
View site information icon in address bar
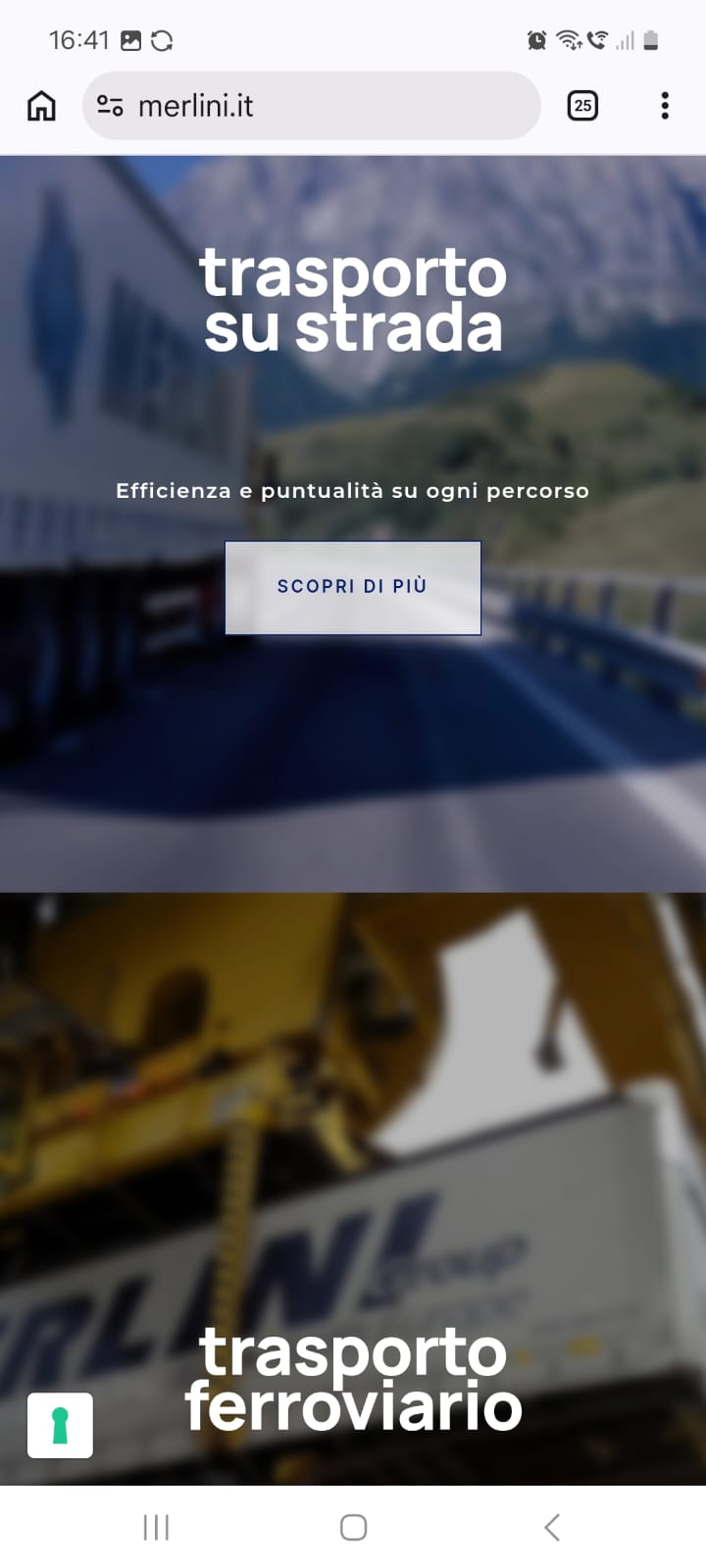tap(110, 106)
